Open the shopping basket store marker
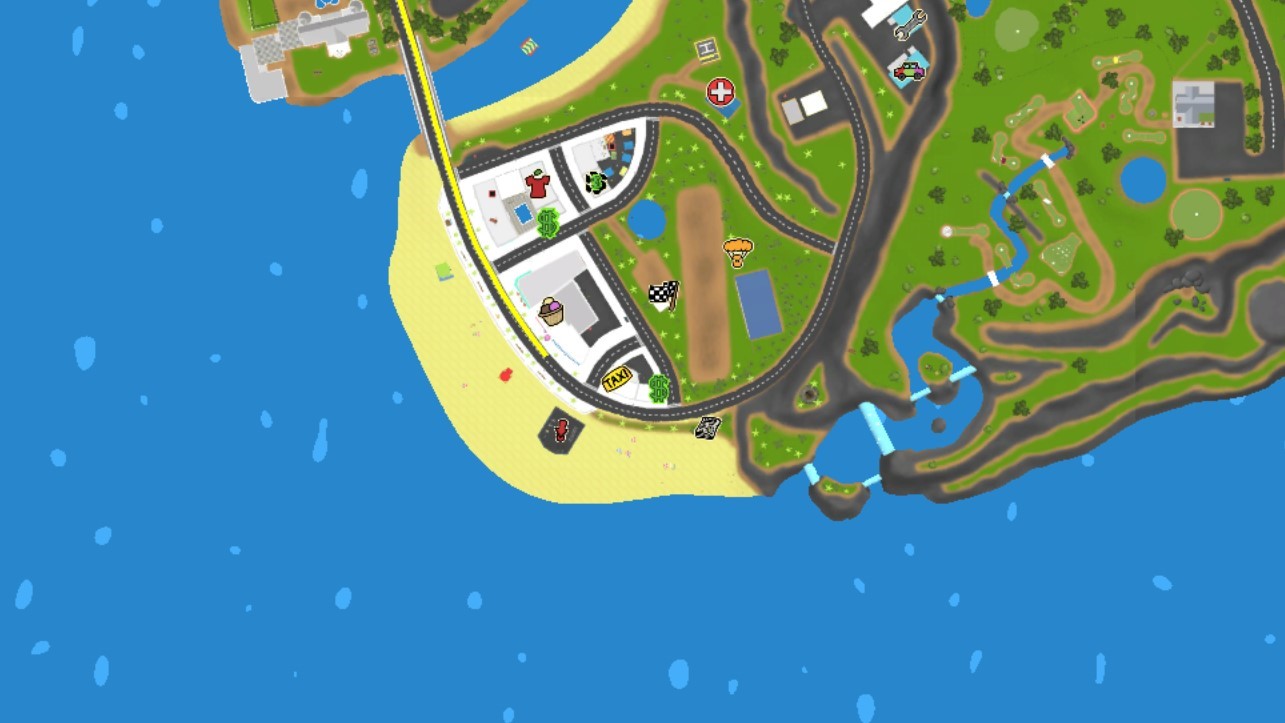This screenshot has height=723, width=1285. pyautogui.click(x=551, y=311)
